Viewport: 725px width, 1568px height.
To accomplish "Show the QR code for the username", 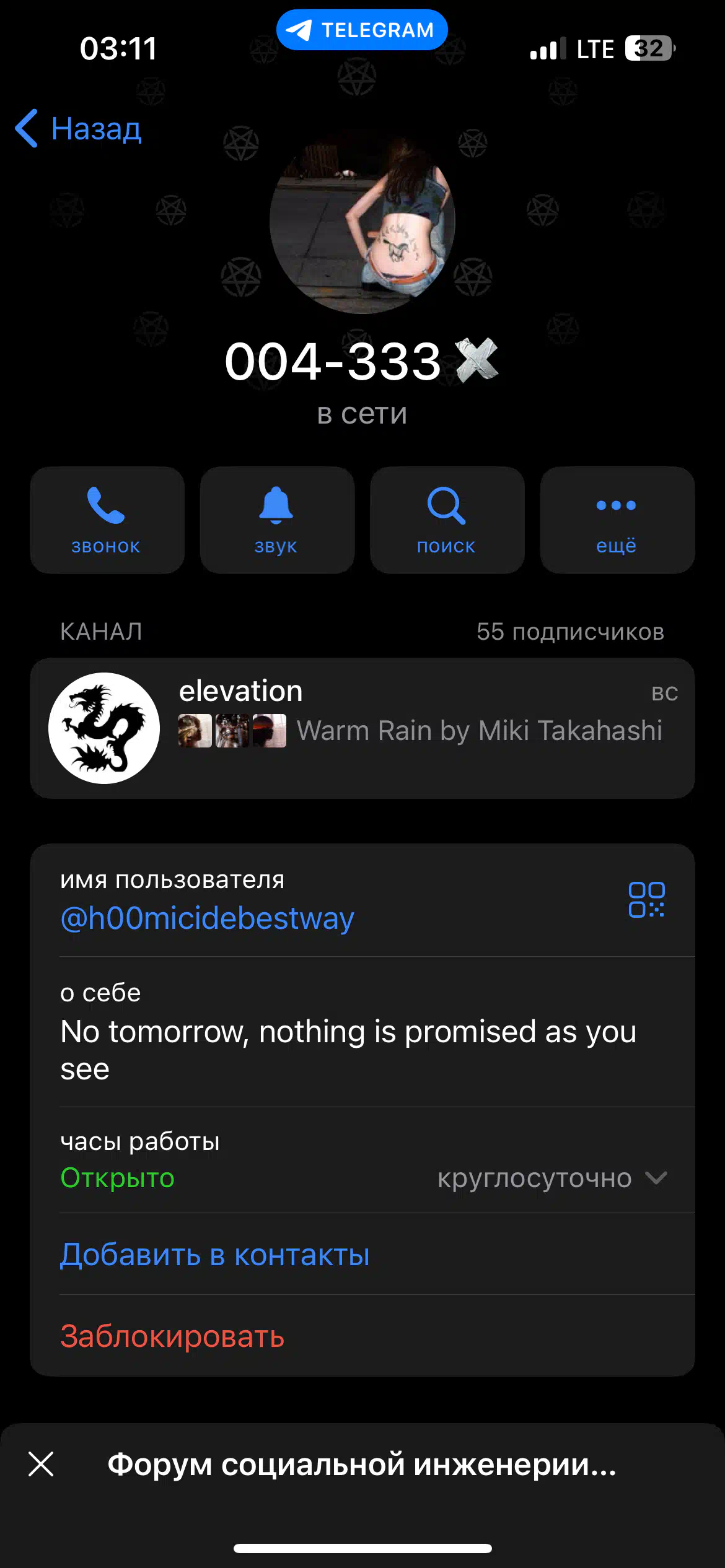I will 646,900.
